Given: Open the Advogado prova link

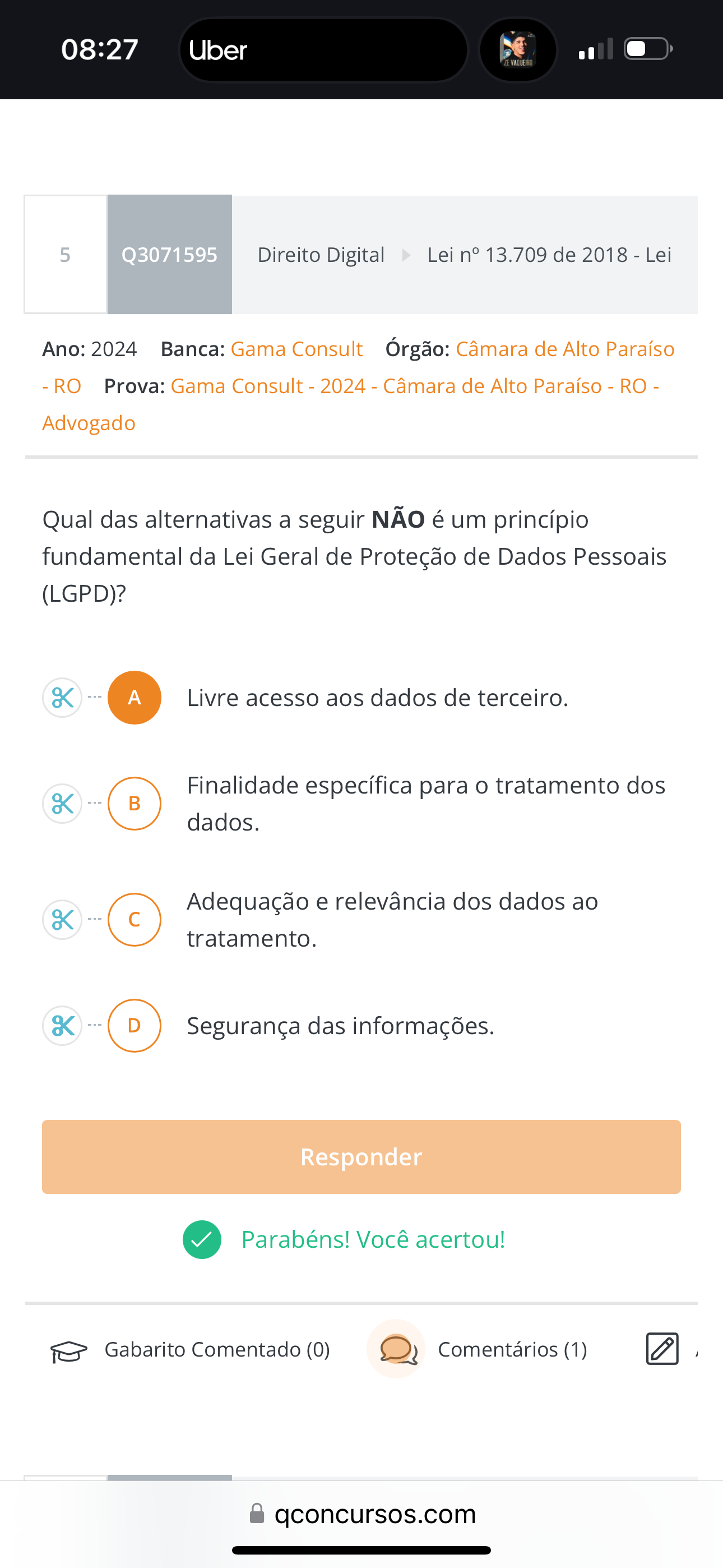Looking at the screenshot, I should [x=89, y=423].
